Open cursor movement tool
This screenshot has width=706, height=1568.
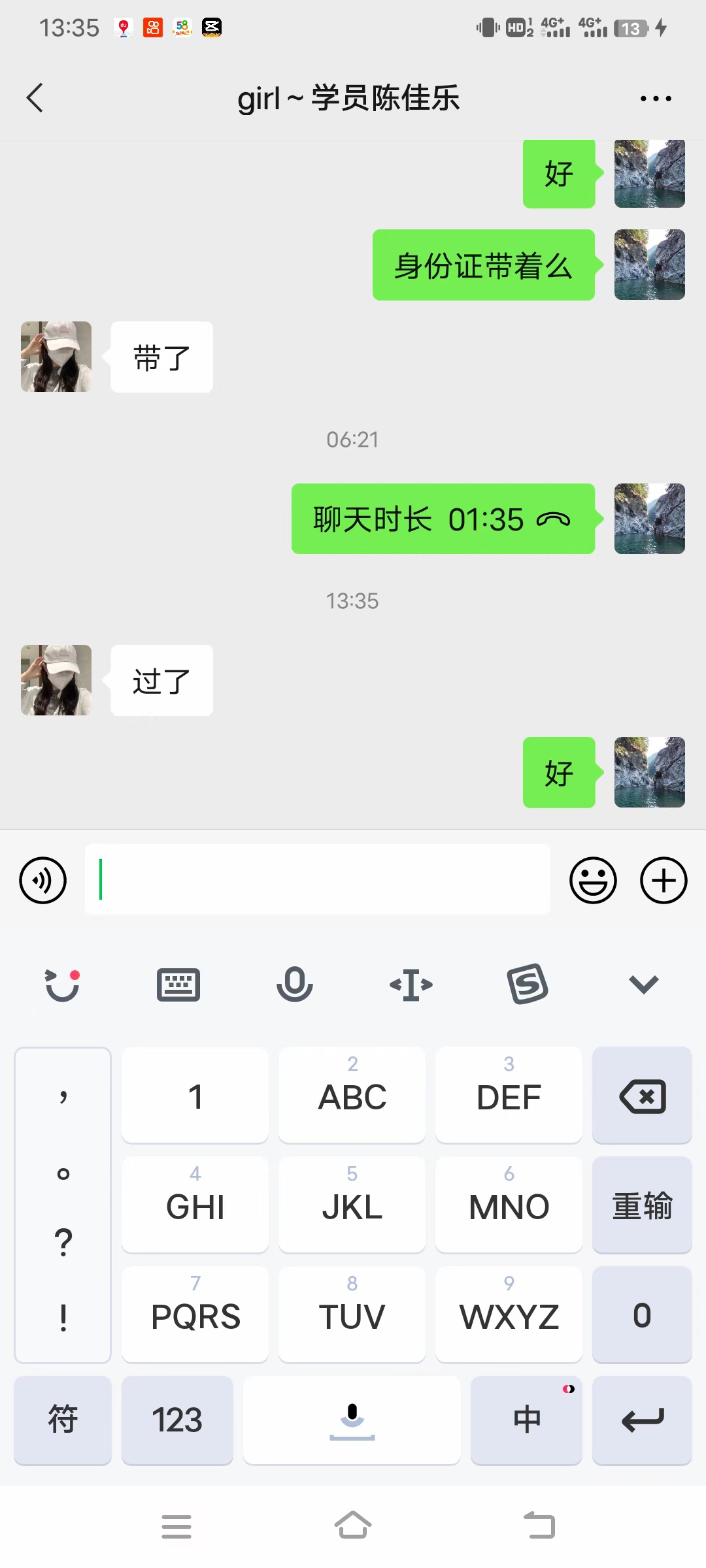(x=411, y=985)
